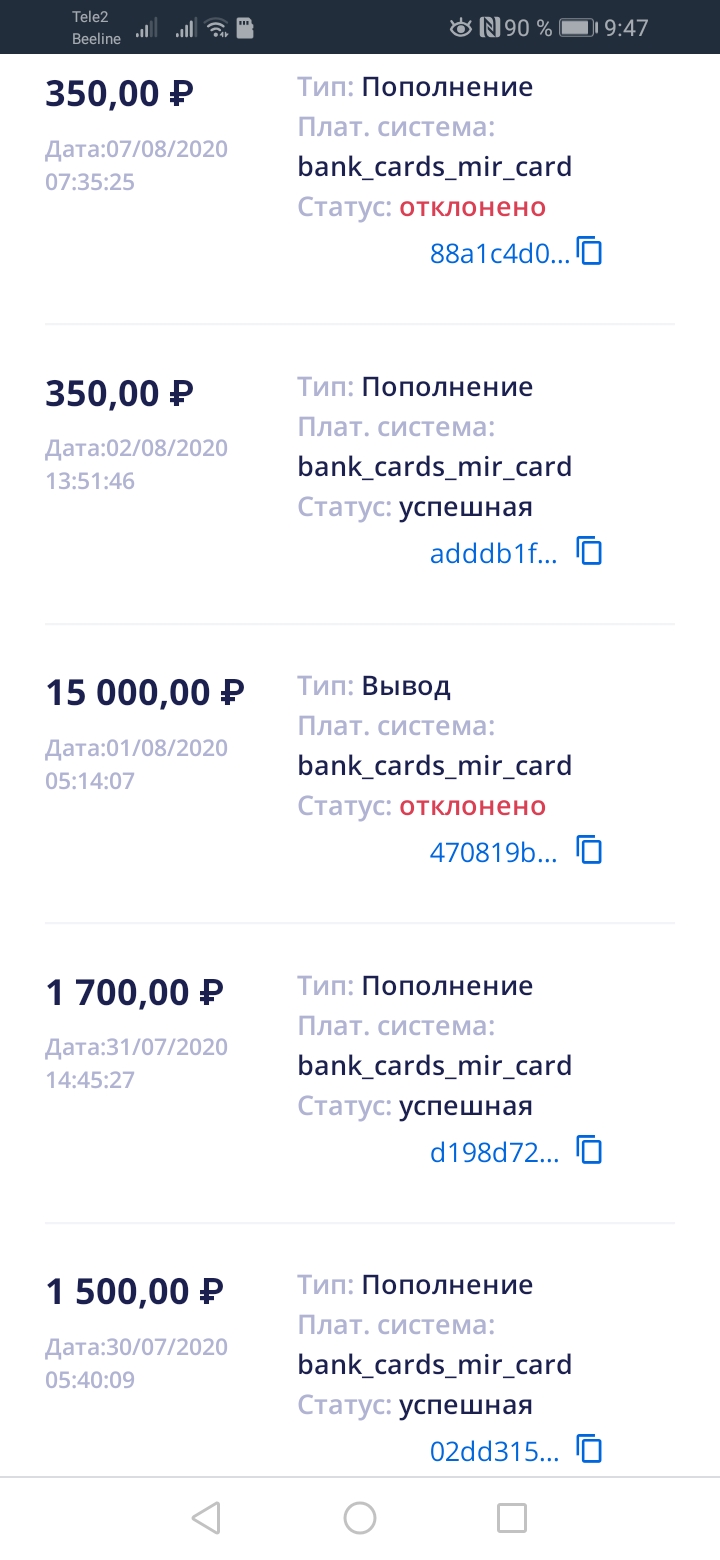The height and width of the screenshot is (1560, 720).
Task: Open recent apps from the navigation bar
Action: coord(512,1518)
